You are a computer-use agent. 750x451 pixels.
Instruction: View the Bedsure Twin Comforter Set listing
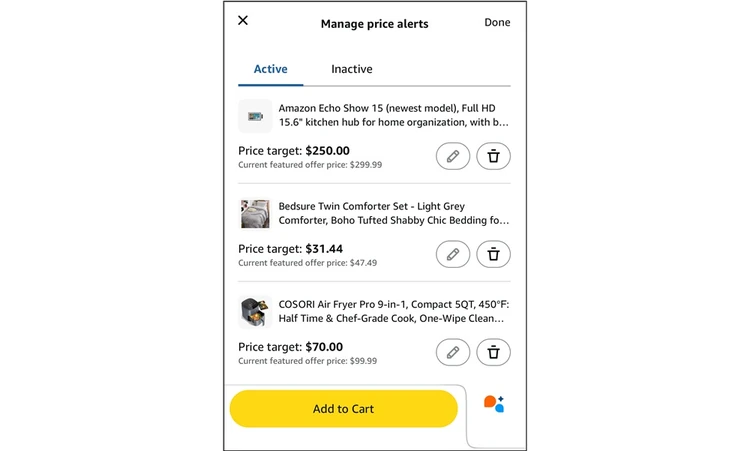click(x=393, y=213)
